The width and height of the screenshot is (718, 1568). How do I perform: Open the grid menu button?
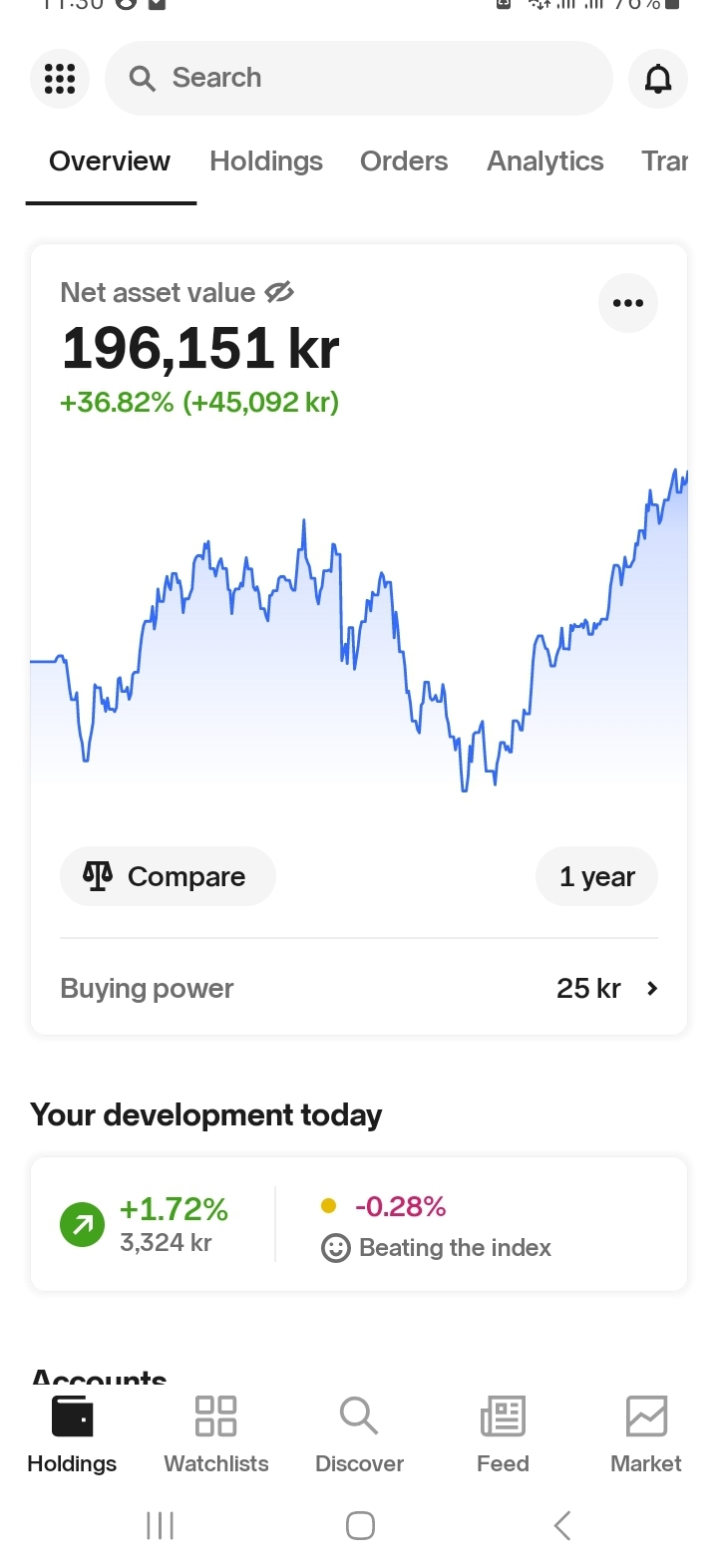point(60,79)
